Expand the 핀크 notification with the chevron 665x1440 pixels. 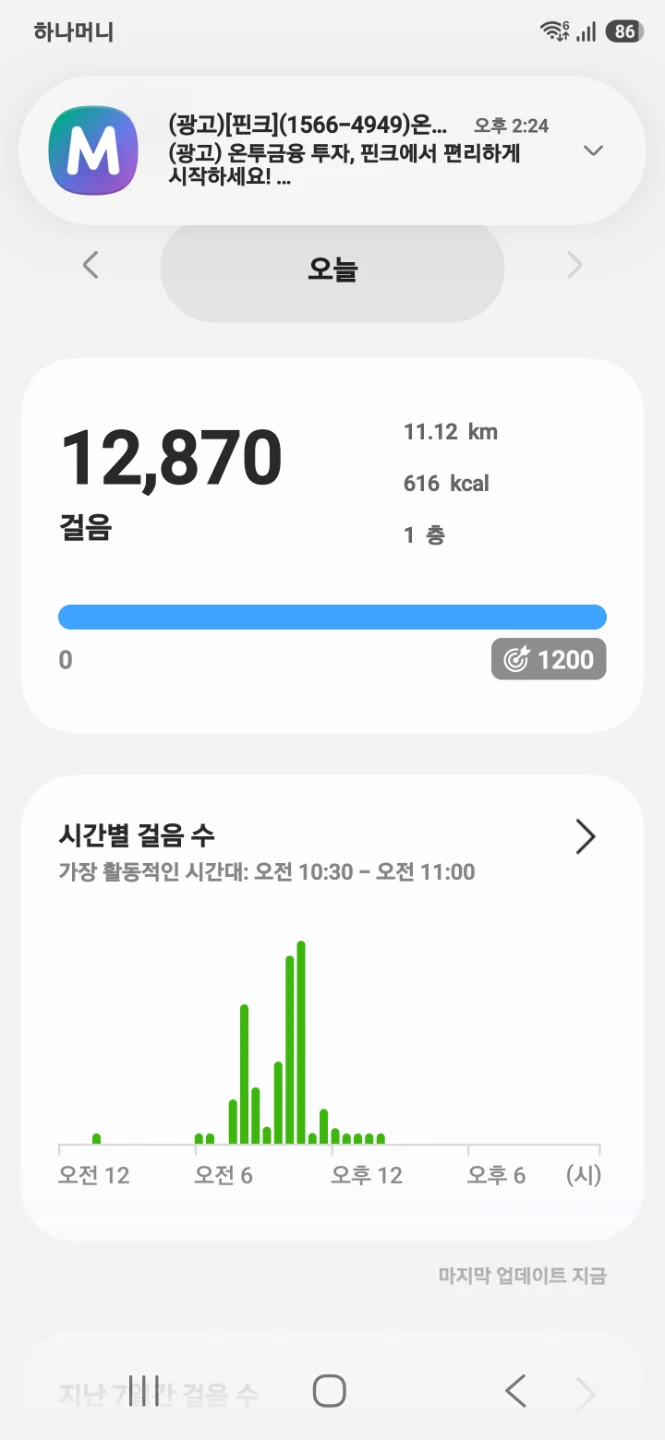[593, 151]
